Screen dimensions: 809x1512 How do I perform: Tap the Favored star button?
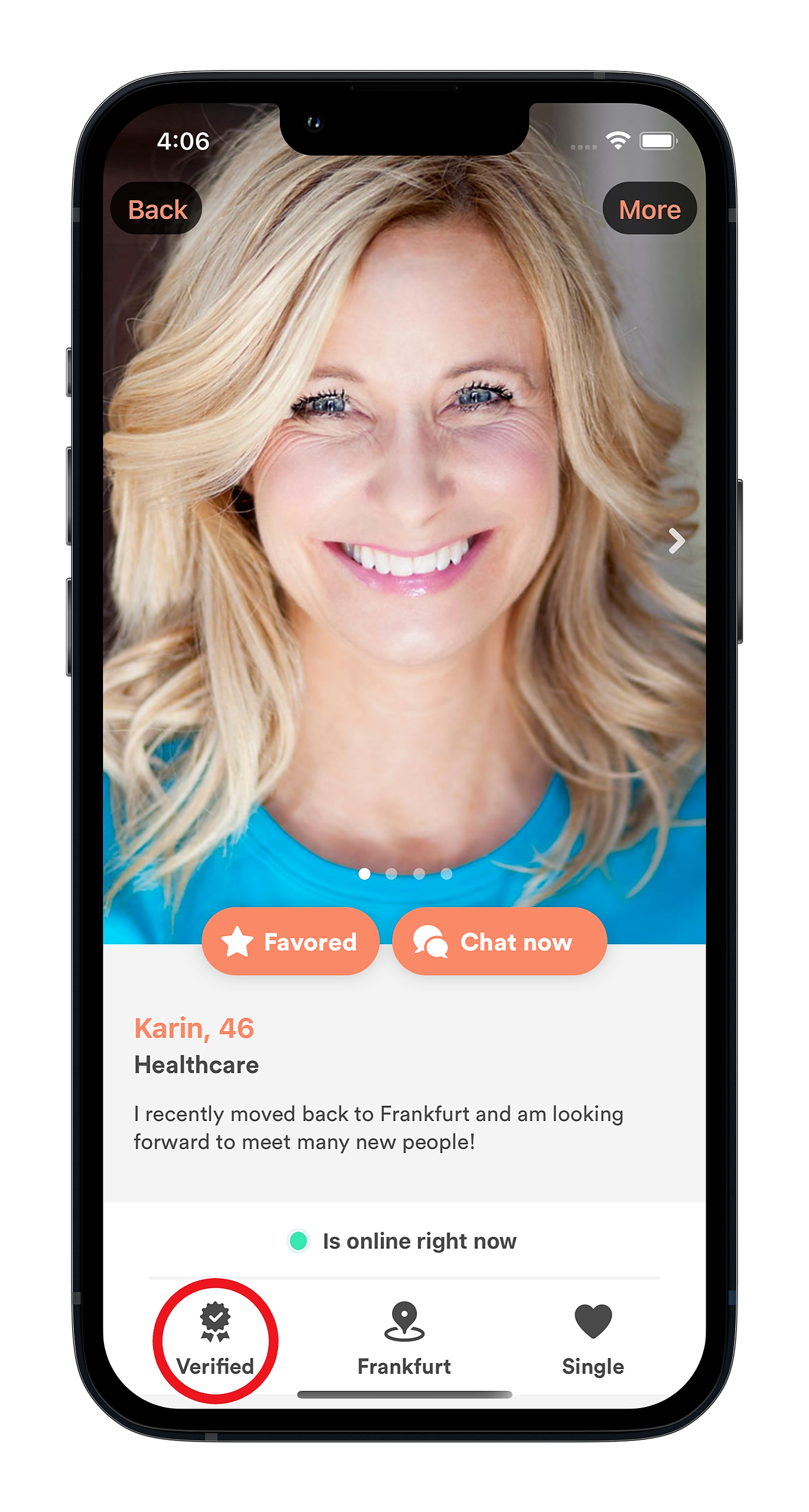(290, 941)
